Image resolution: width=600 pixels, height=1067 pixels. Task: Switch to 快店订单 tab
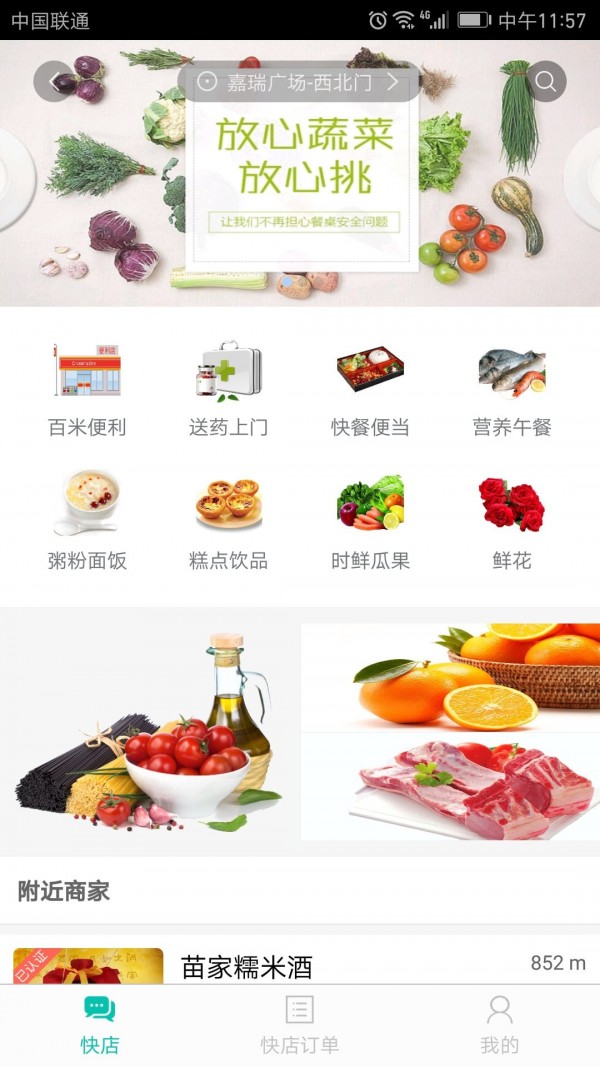coord(300,1025)
